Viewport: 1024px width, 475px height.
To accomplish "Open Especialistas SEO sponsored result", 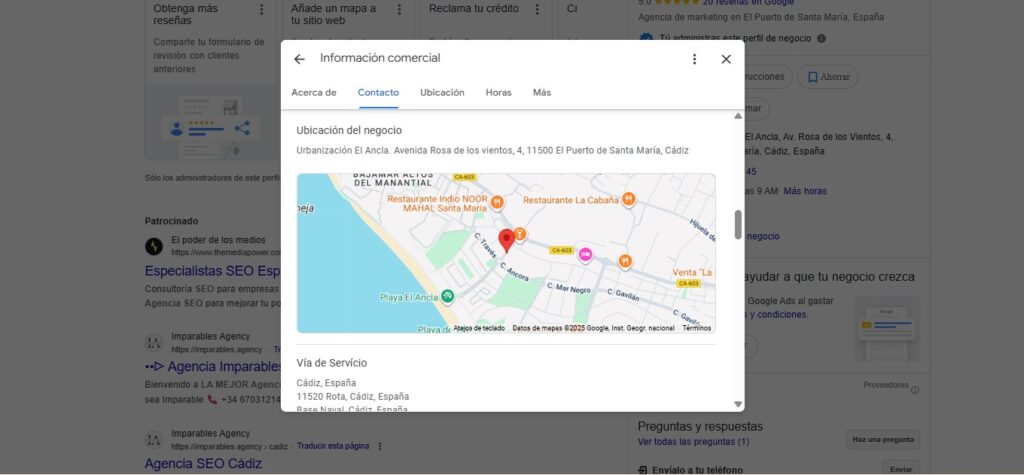I will coord(212,271).
